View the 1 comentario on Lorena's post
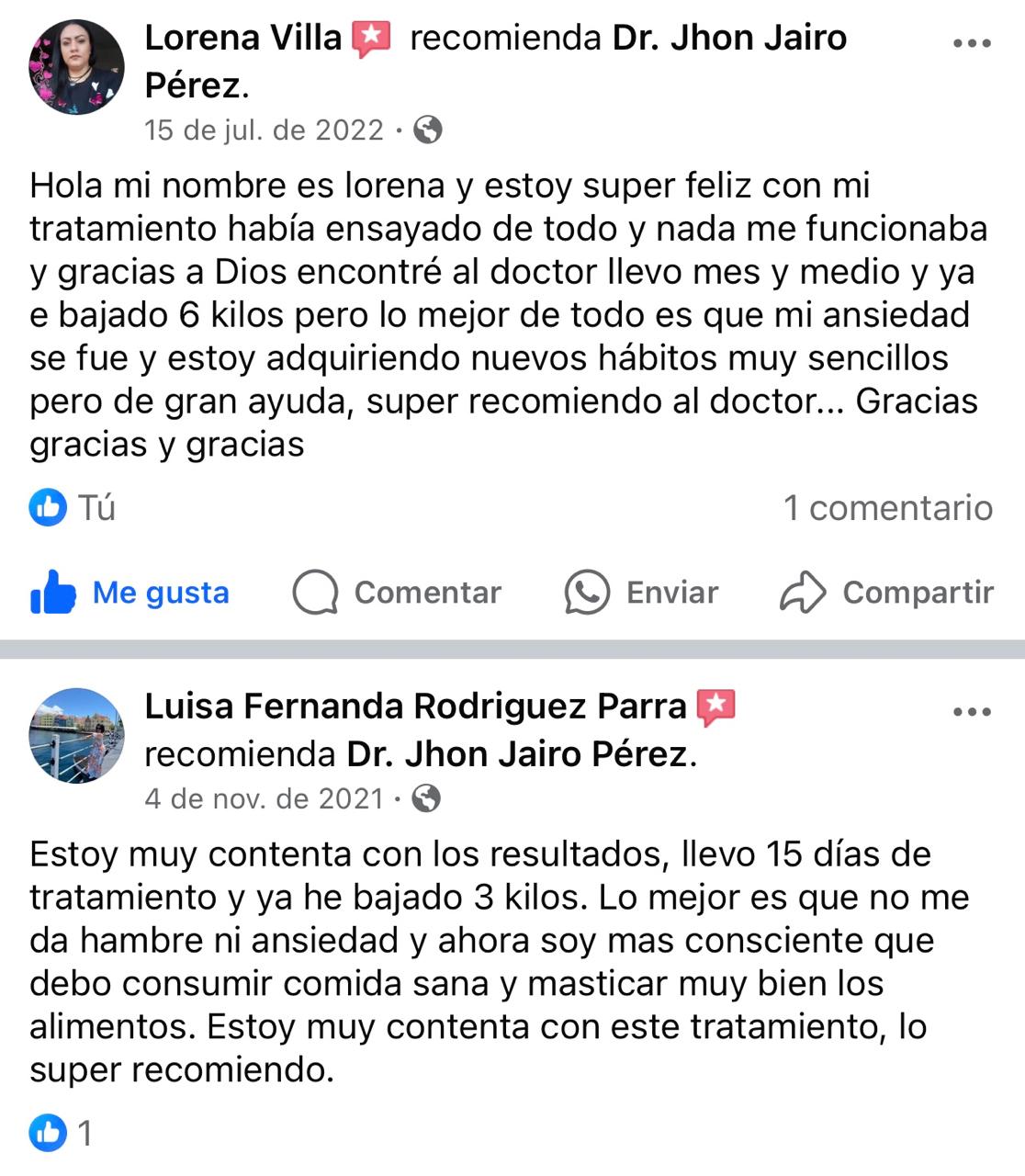The width and height of the screenshot is (1025, 1176). pos(887,508)
